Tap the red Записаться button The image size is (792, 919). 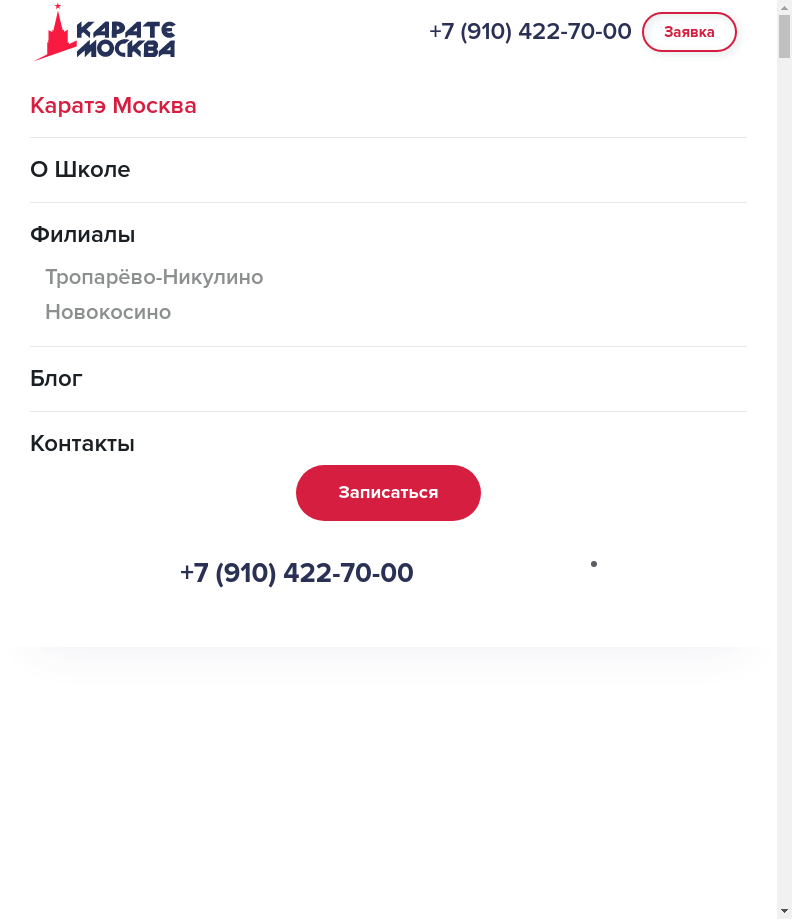tap(388, 493)
